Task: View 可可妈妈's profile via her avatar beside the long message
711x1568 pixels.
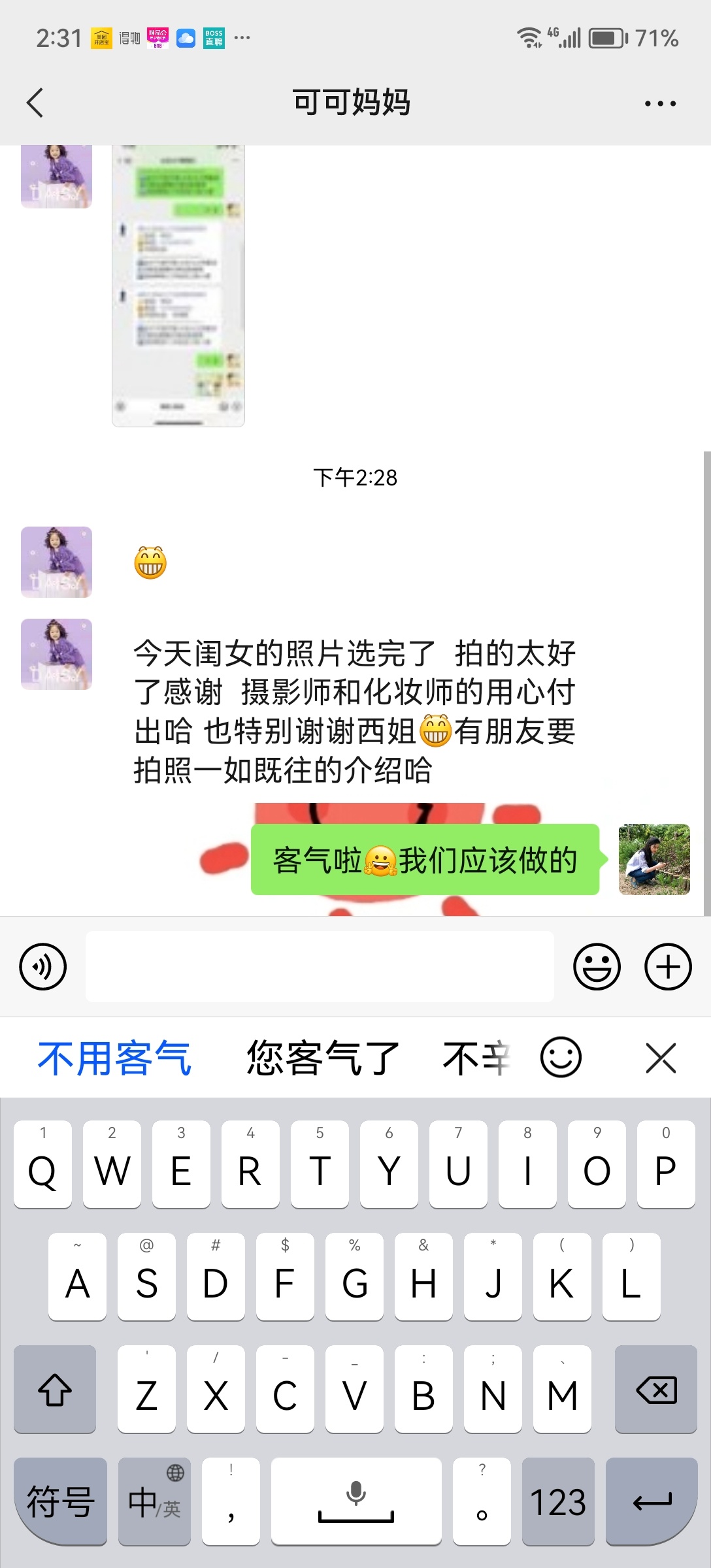Action: pos(57,654)
